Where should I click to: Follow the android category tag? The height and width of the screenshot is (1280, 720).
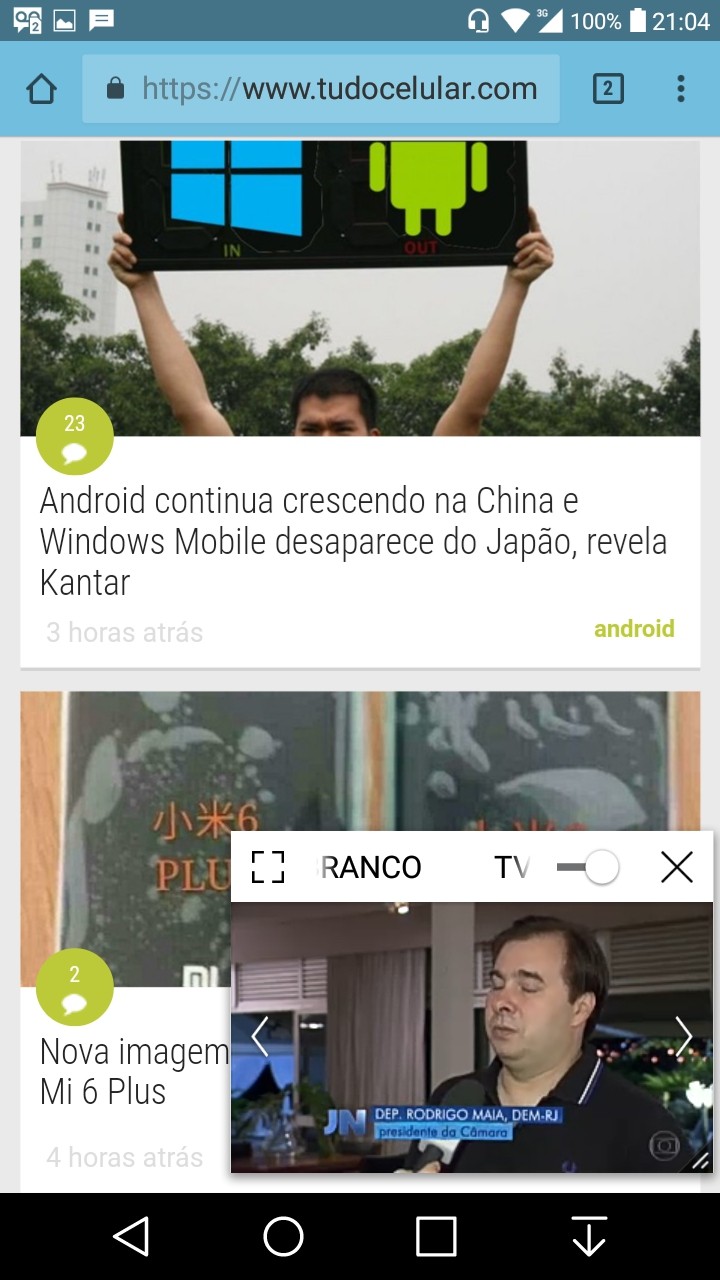(x=634, y=629)
